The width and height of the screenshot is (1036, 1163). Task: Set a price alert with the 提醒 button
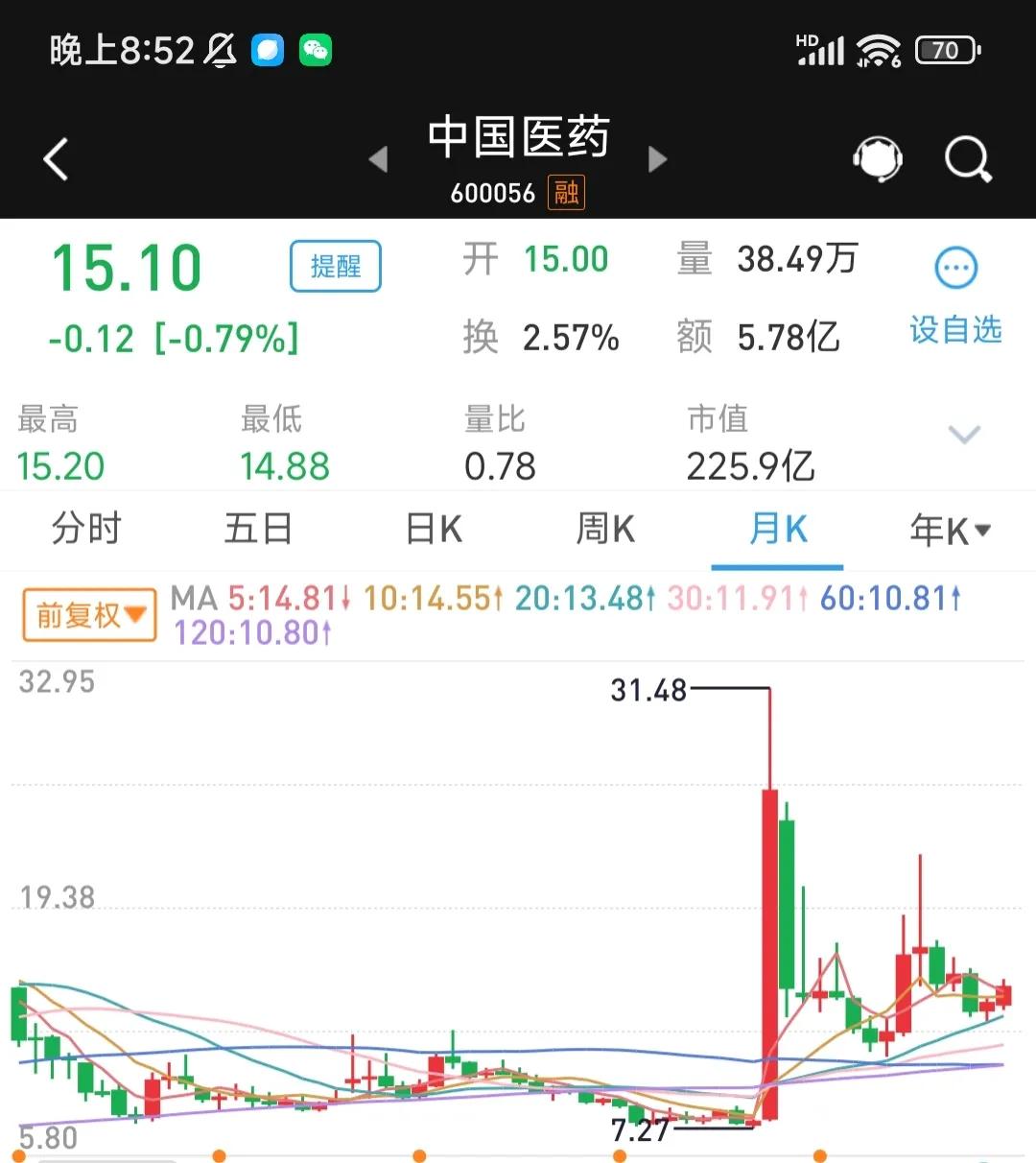[335, 266]
